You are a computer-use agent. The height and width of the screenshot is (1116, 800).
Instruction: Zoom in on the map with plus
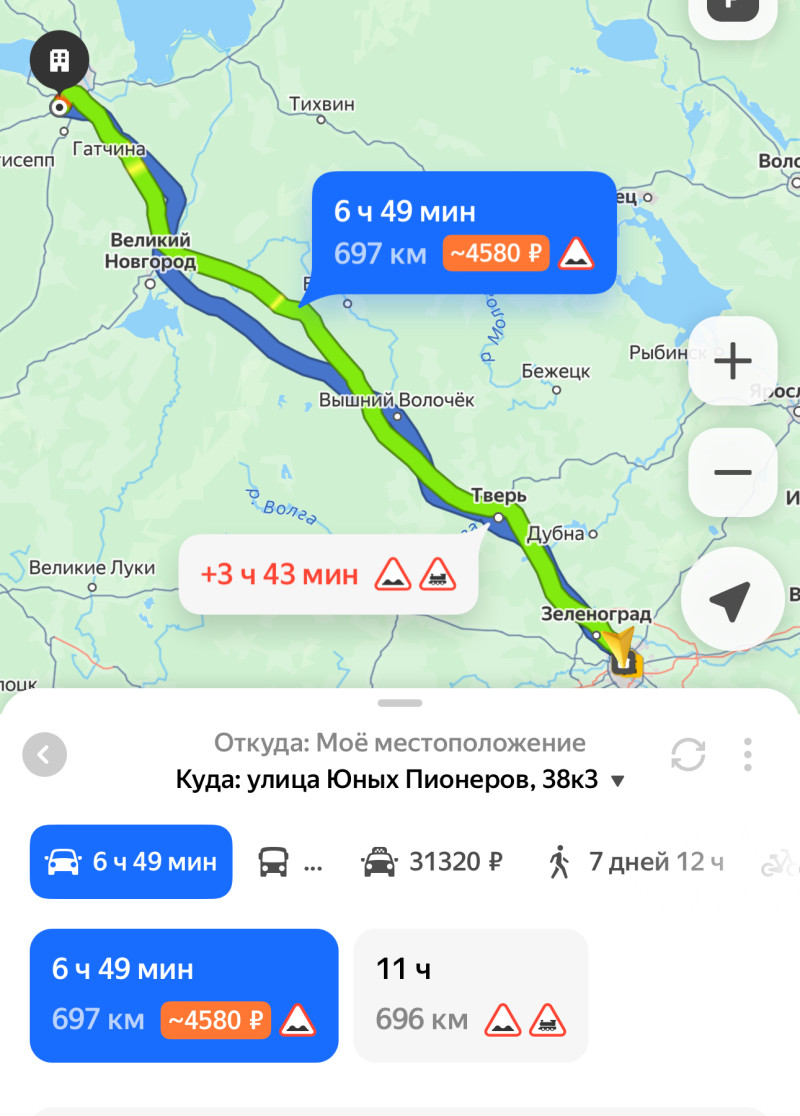pyautogui.click(x=733, y=361)
